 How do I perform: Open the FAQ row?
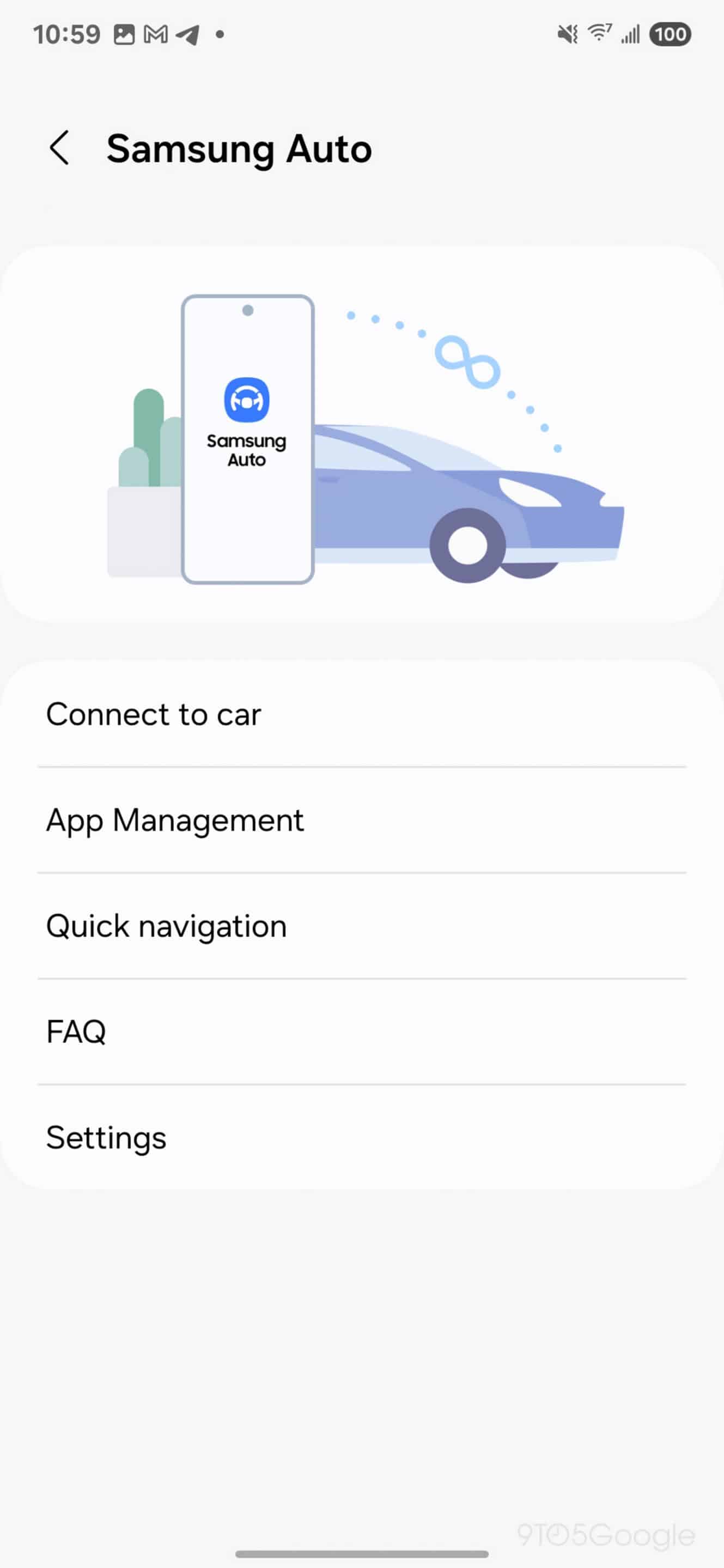pyautogui.click(x=362, y=1032)
